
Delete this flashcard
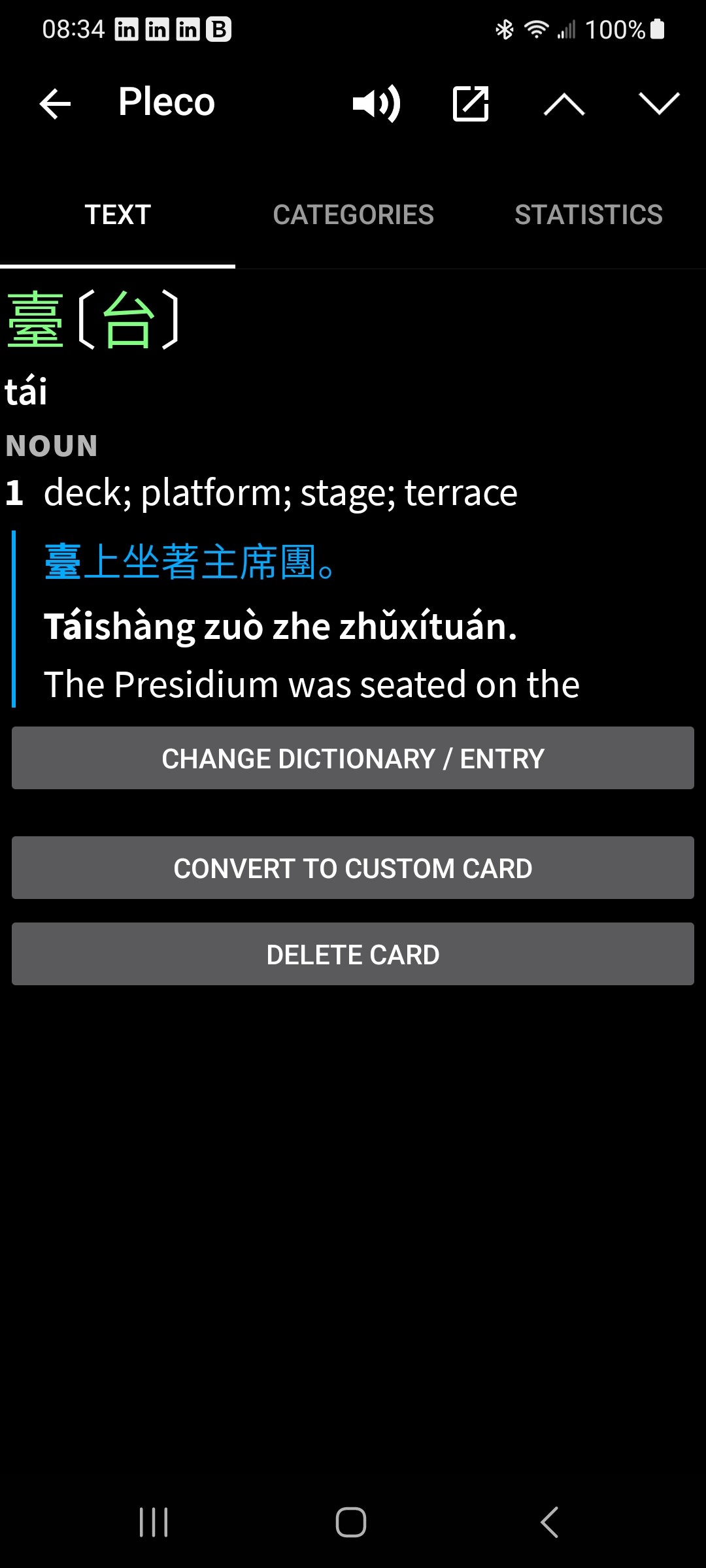click(353, 954)
